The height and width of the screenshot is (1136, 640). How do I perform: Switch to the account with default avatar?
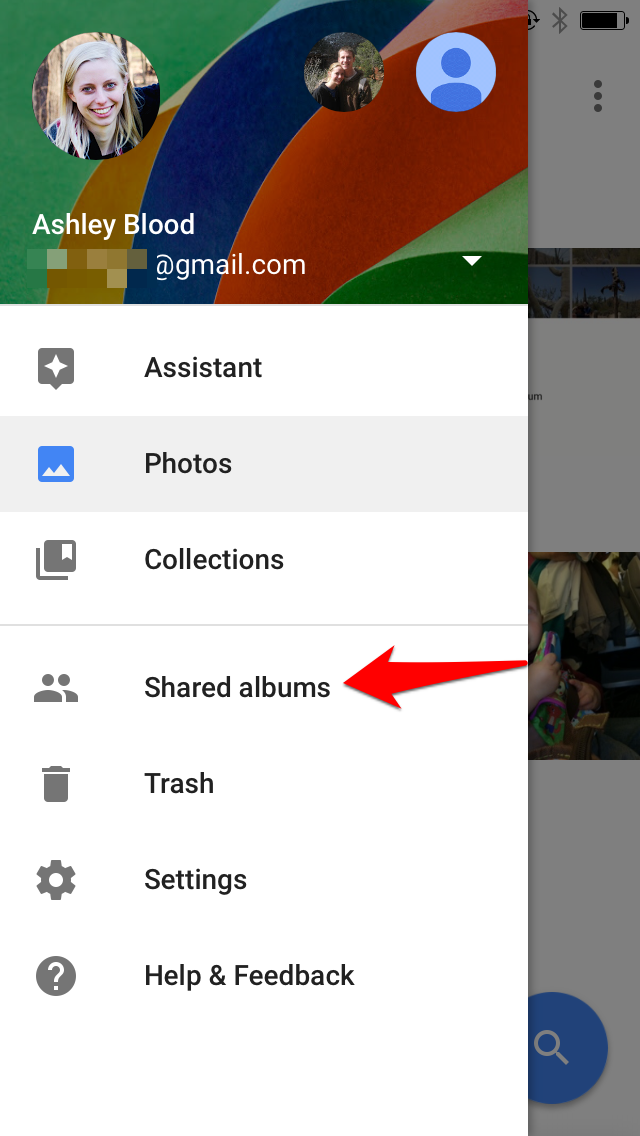456,72
